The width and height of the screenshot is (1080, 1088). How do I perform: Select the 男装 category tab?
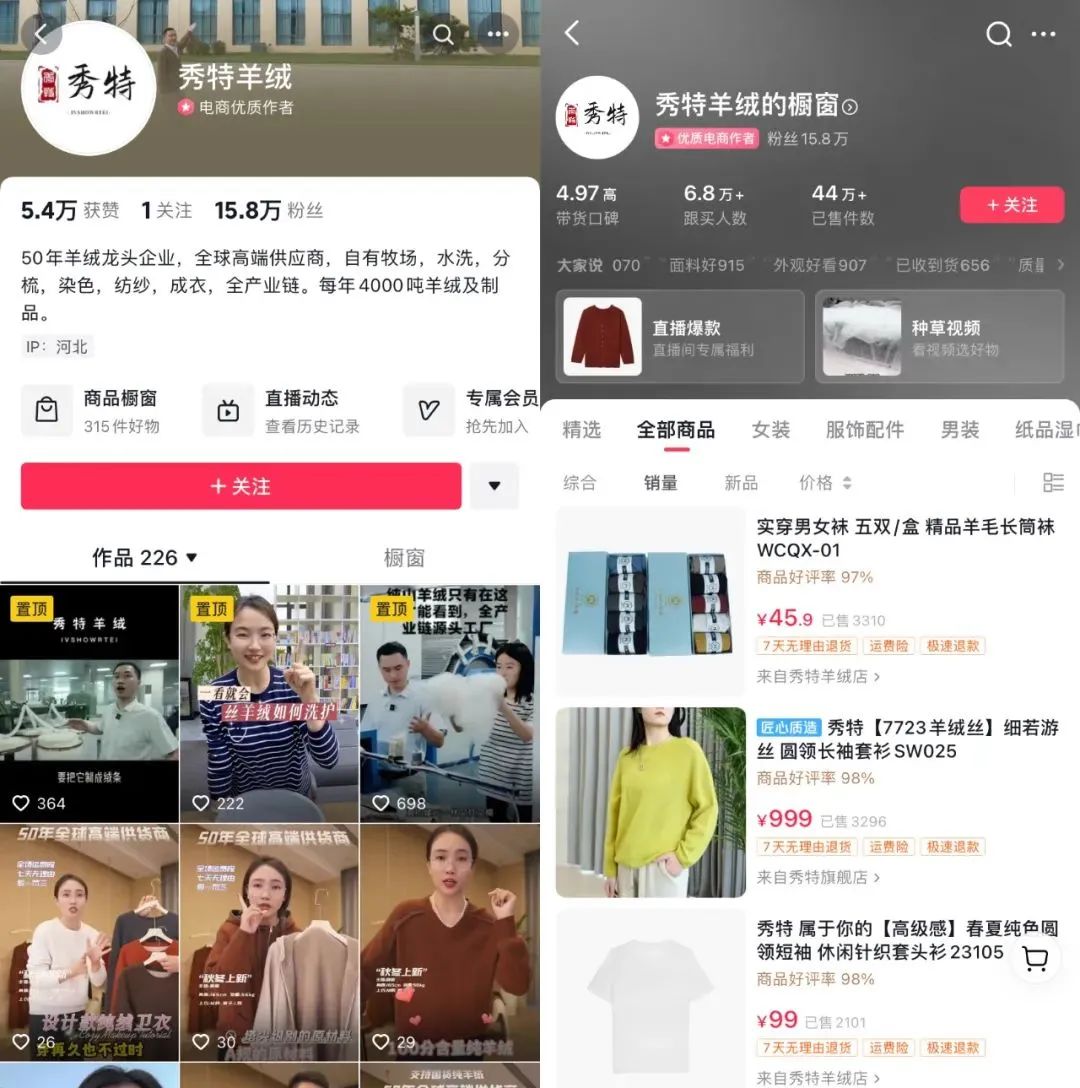(959, 430)
